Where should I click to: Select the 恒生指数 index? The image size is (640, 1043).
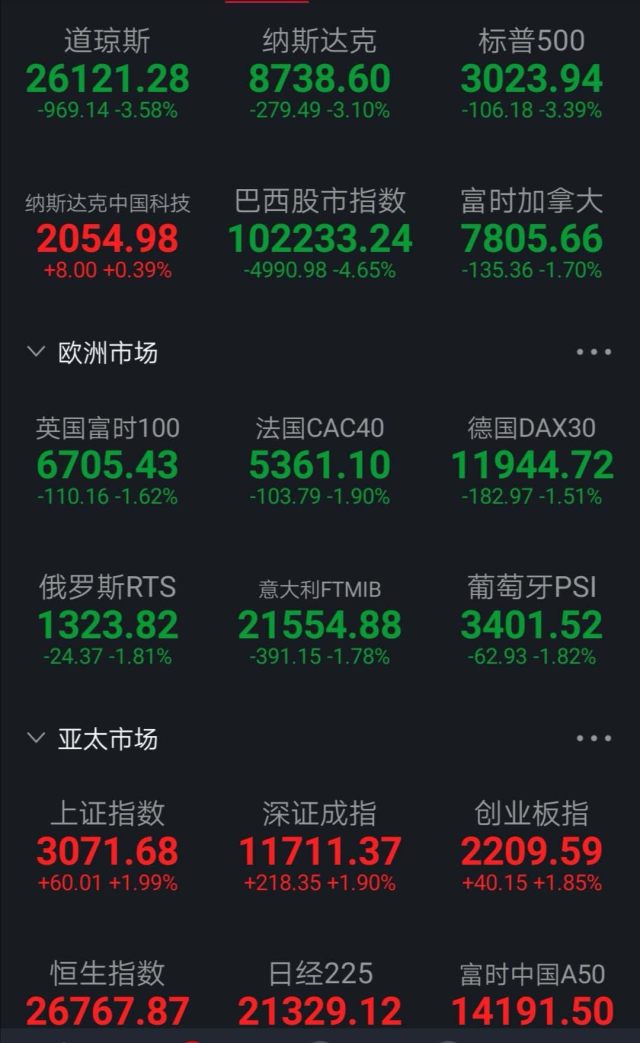pos(107,995)
